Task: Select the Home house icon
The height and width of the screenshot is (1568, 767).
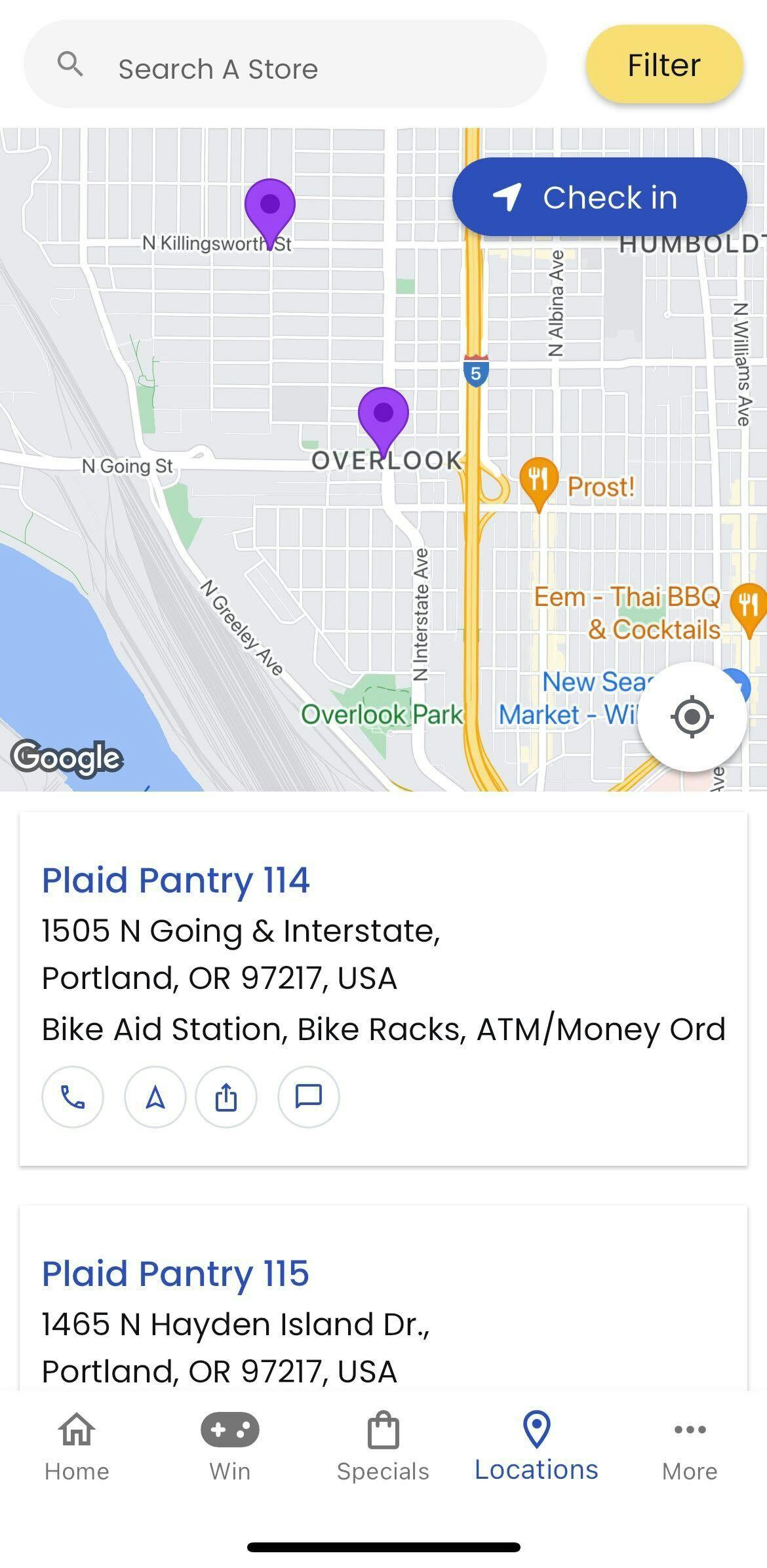Action: coord(76,1430)
